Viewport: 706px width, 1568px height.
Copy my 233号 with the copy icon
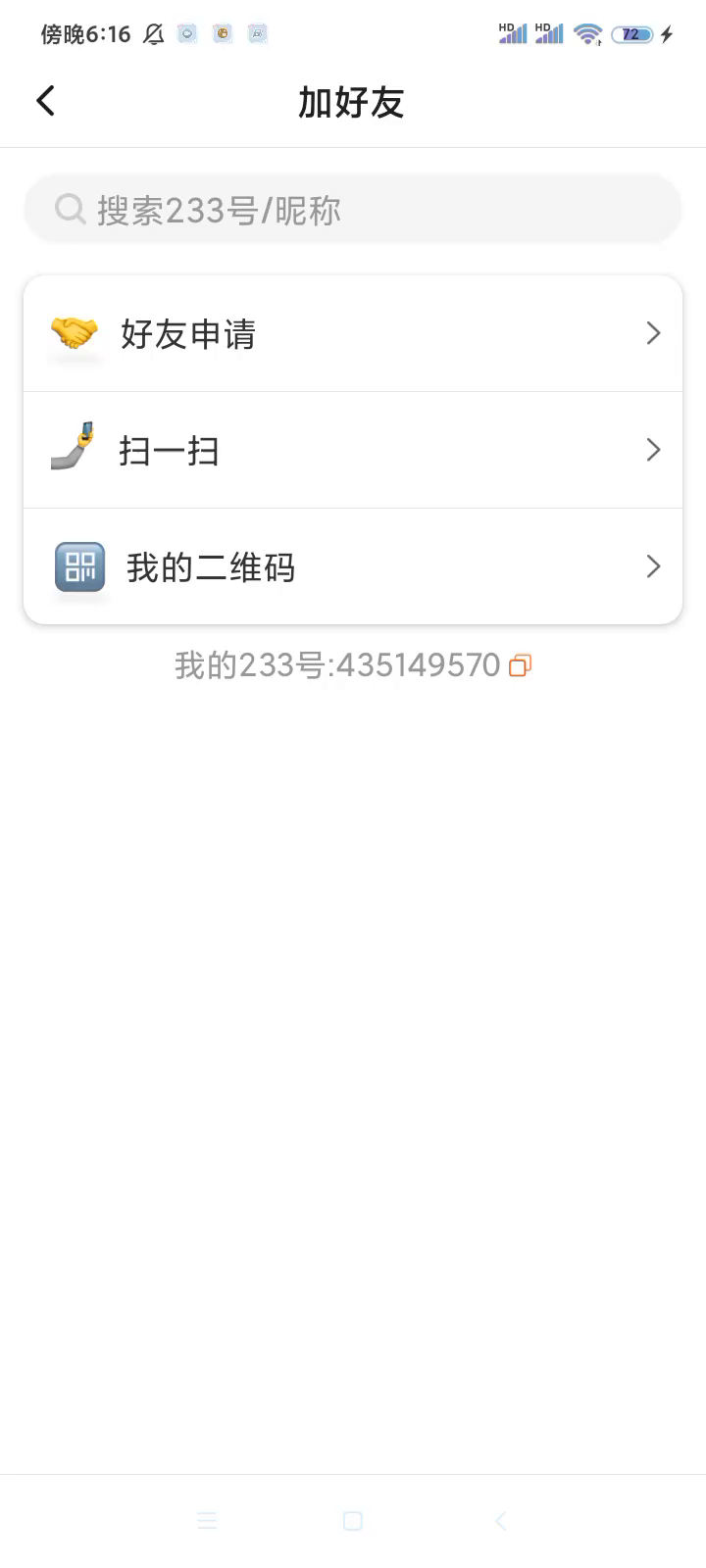pyautogui.click(x=521, y=665)
